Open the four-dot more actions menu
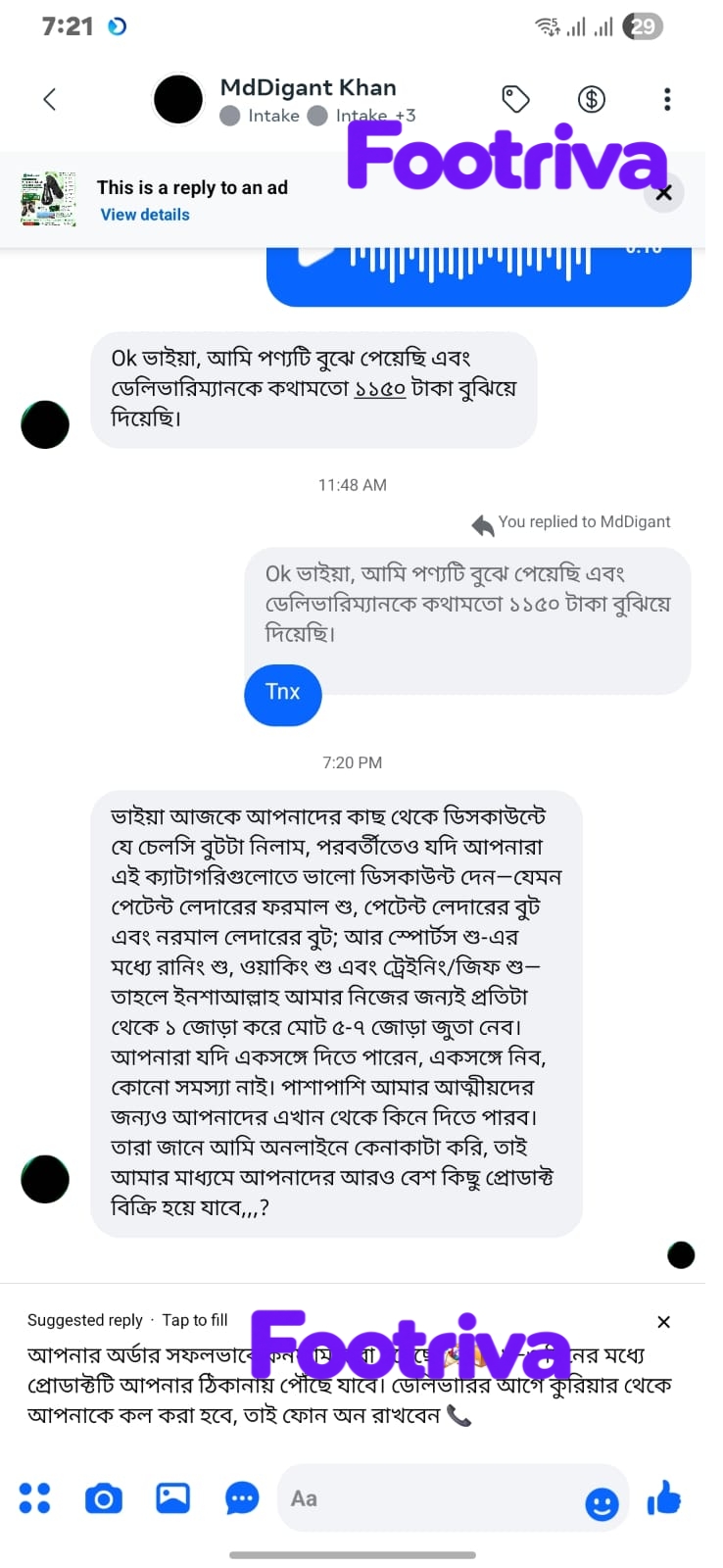The image size is (723, 1568). pos(34,1498)
